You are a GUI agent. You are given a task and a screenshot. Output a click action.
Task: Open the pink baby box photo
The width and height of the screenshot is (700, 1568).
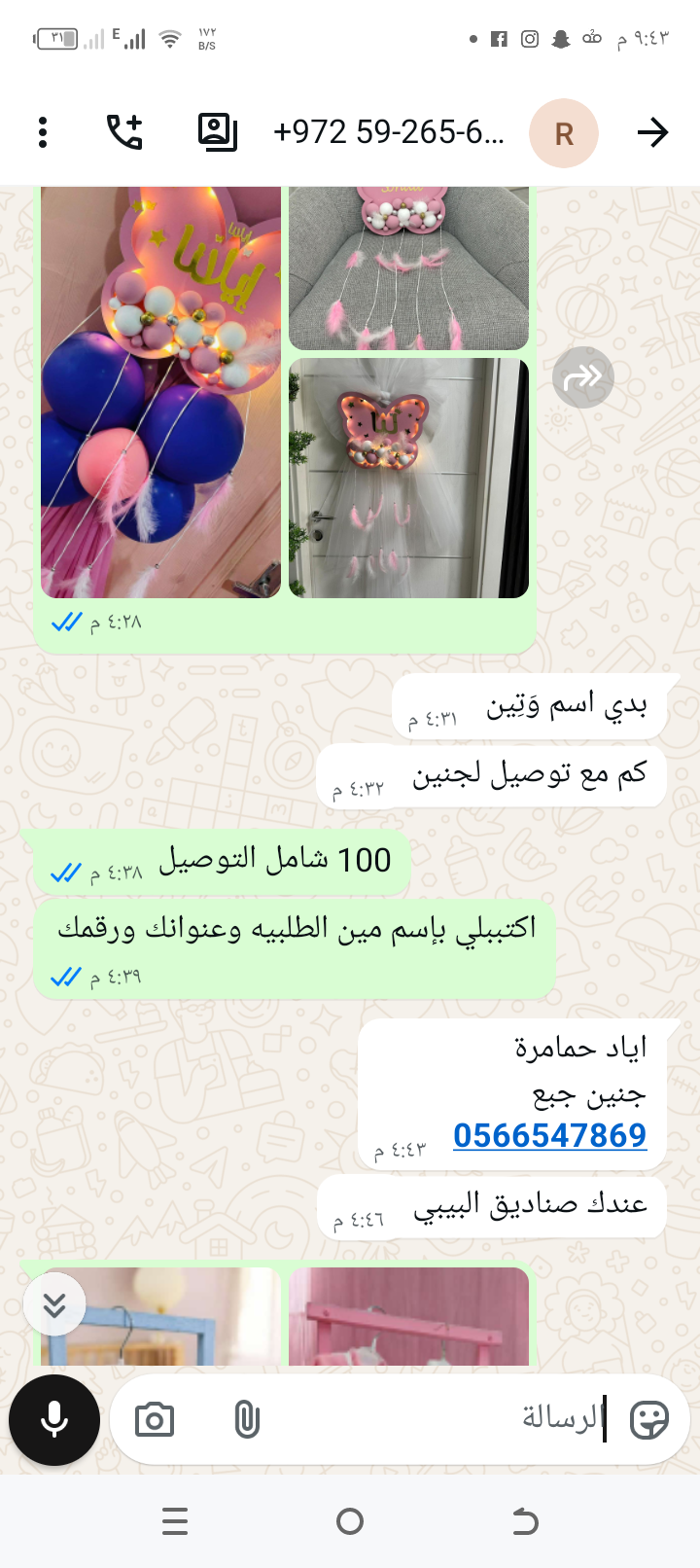point(408,1316)
